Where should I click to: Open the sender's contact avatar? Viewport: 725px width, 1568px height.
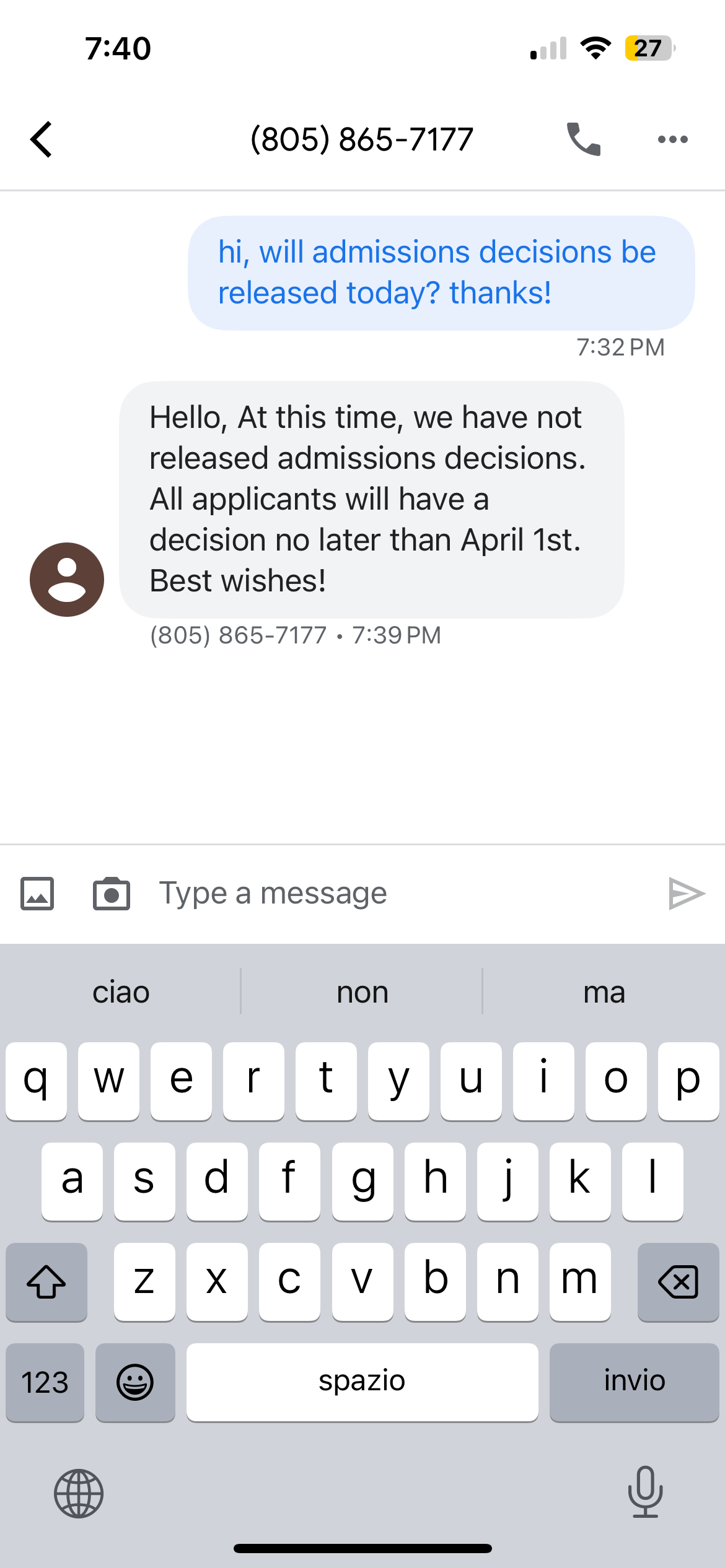point(67,580)
